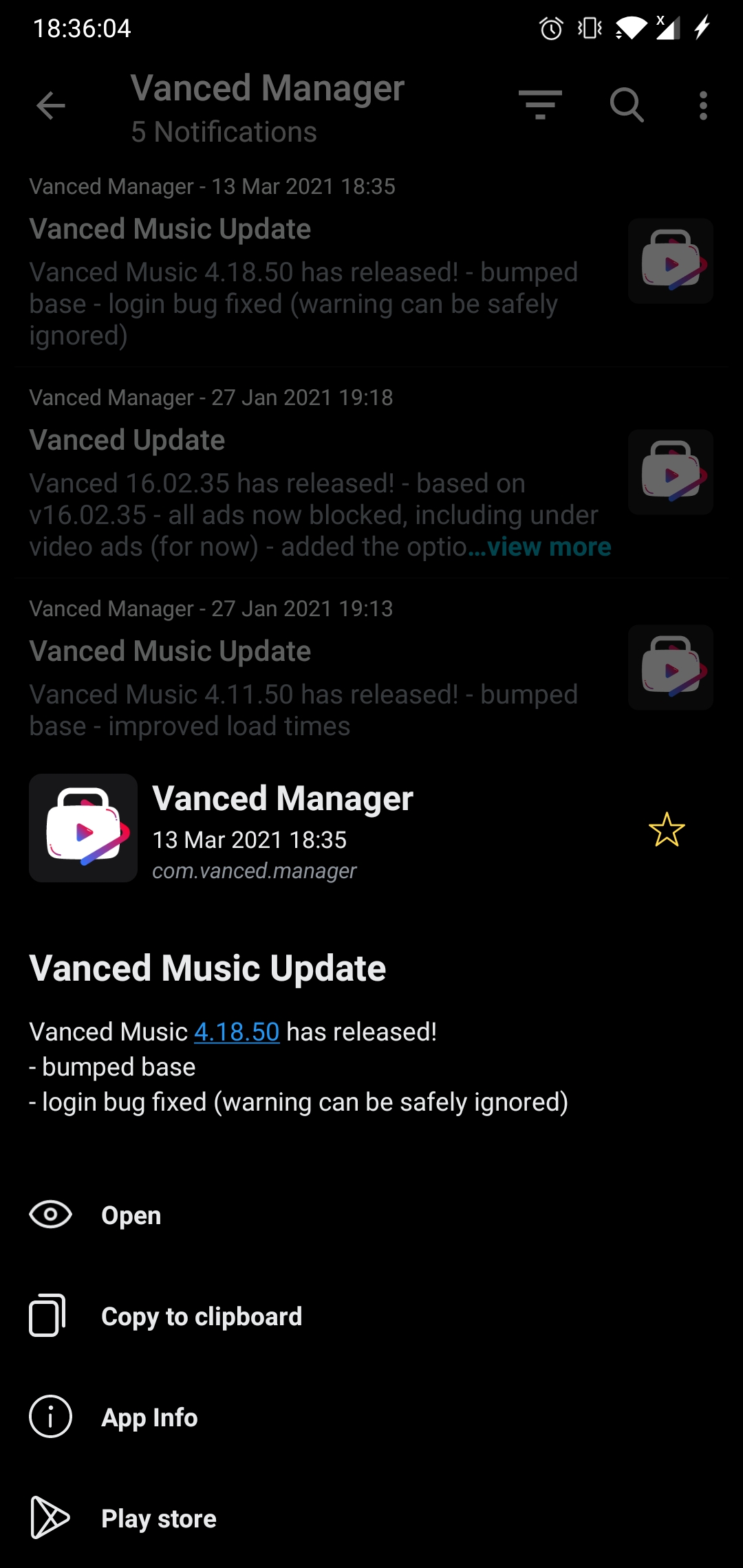Tap the Copy to clipboard icon

47,1316
